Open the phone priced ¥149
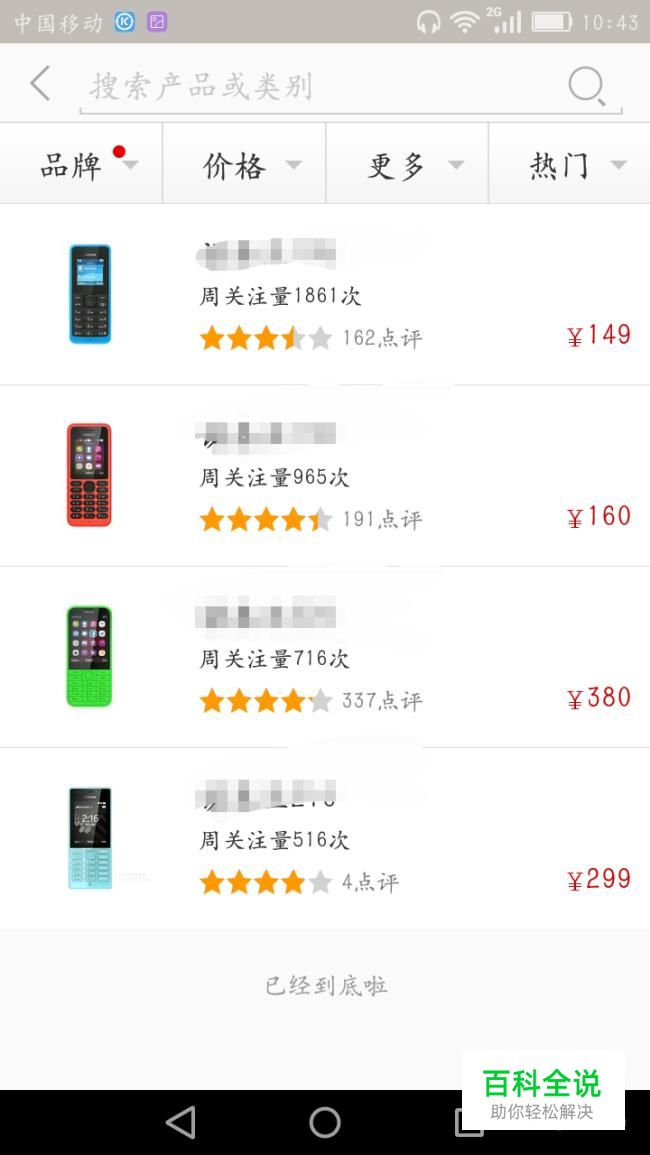This screenshot has width=650, height=1155. (x=325, y=295)
